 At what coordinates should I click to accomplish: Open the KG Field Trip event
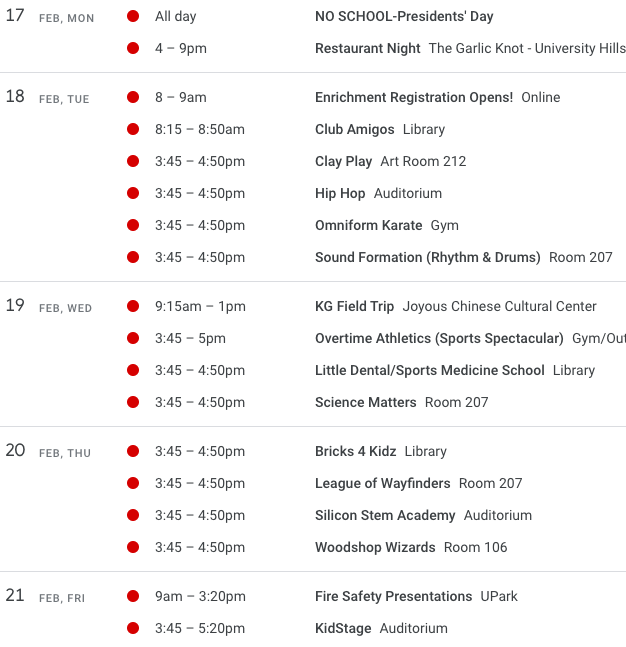pos(354,307)
